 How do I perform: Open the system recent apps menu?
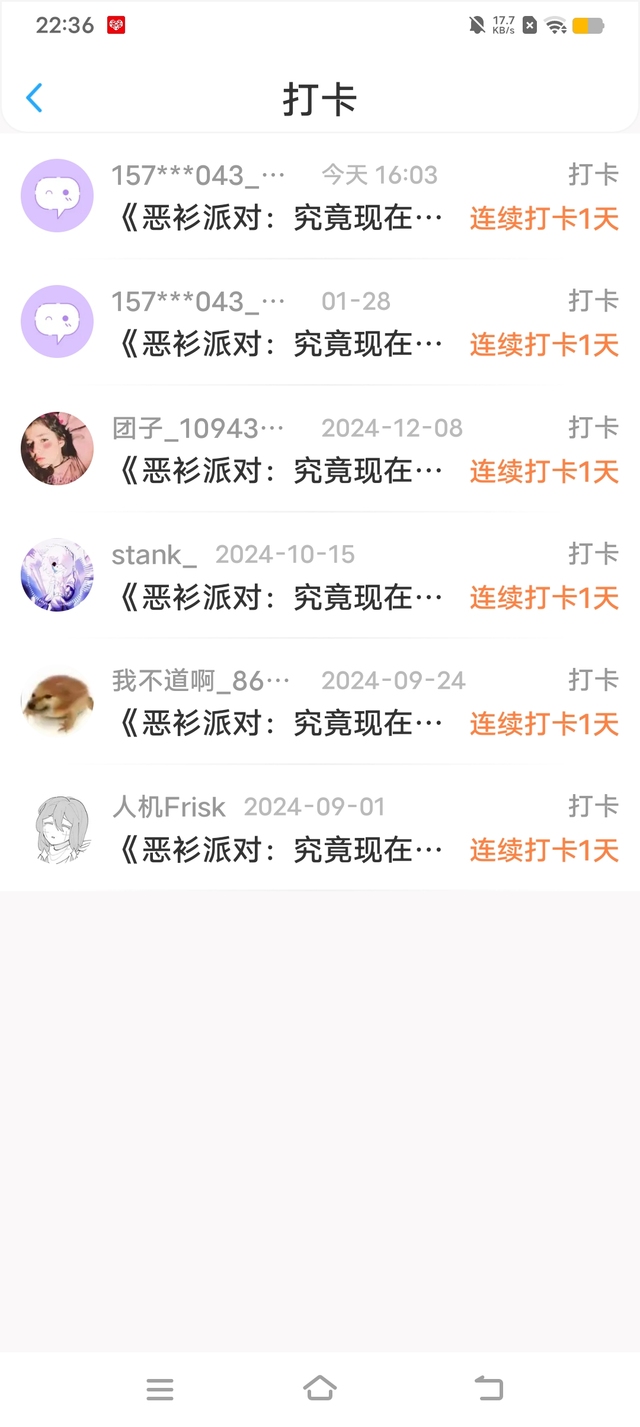click(160, 1388)
